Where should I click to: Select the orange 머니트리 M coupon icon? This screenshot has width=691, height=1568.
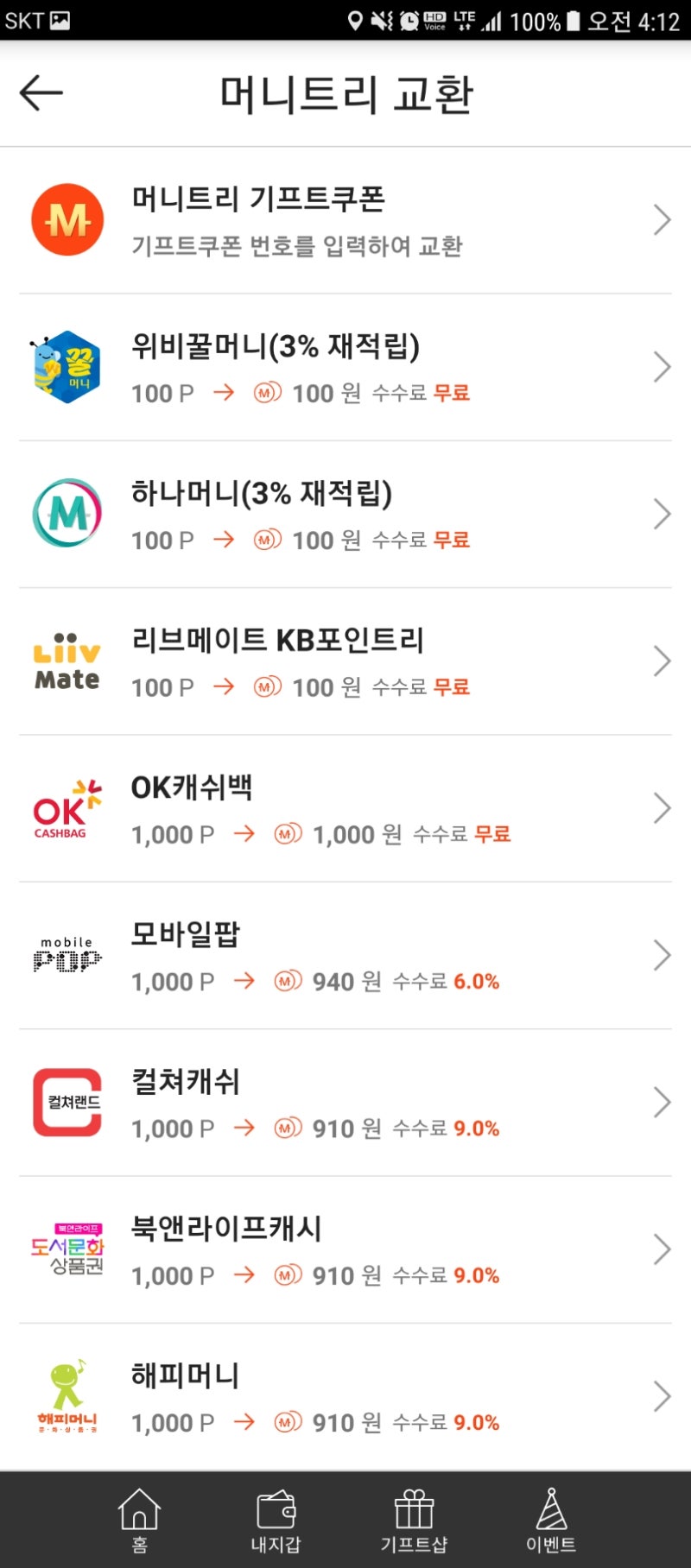click(x=67, y=219)
